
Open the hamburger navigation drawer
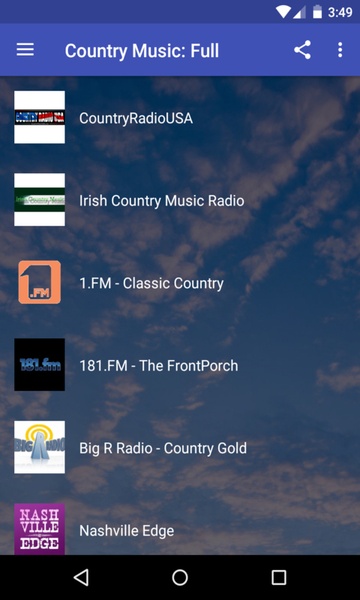(x=25, y=50)
